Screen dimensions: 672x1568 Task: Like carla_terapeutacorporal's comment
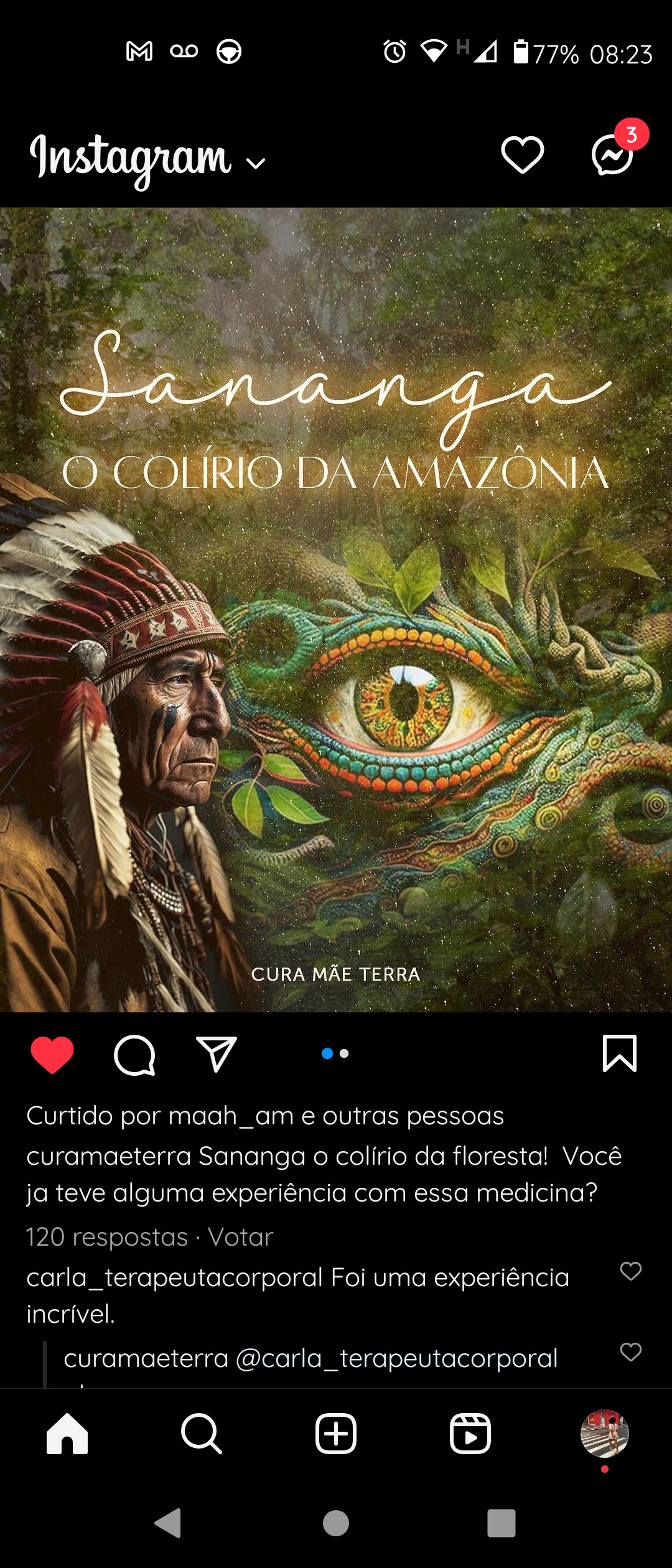coord(630,1272)
